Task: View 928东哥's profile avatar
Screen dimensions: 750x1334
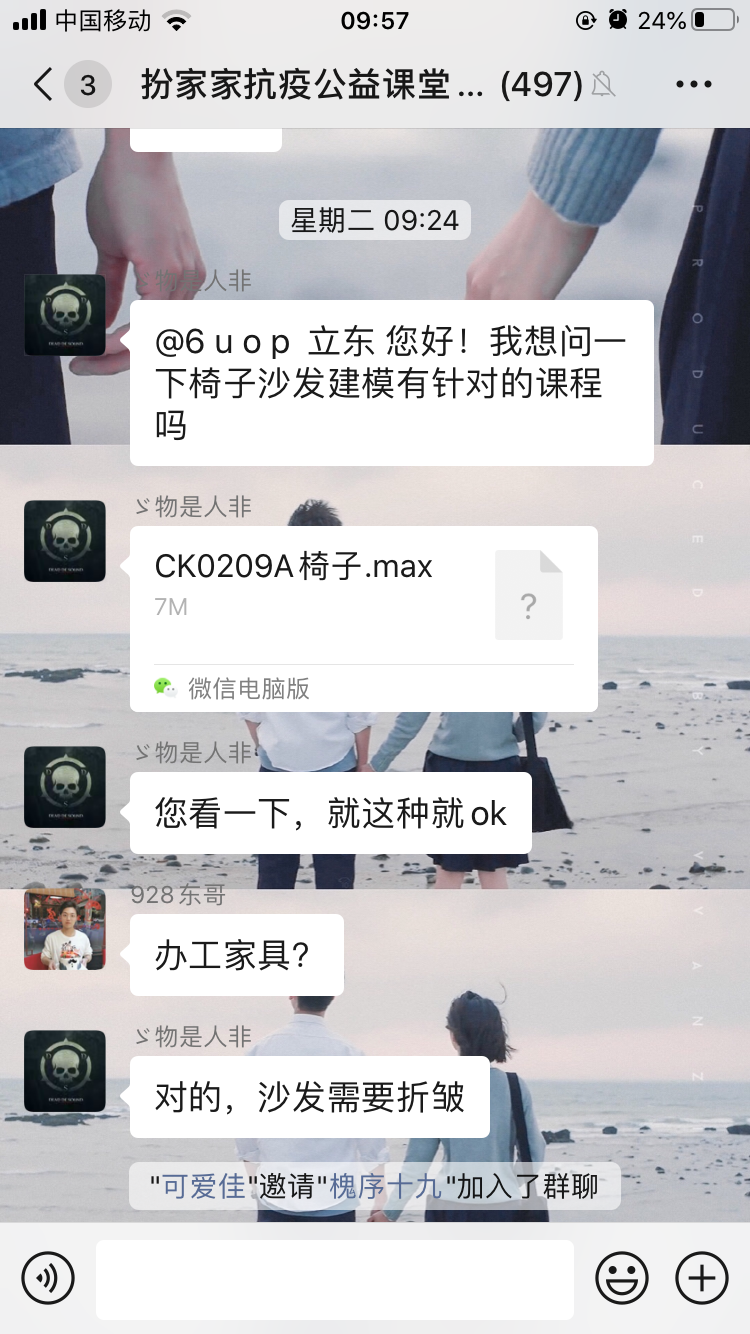Action: (65, 929)
